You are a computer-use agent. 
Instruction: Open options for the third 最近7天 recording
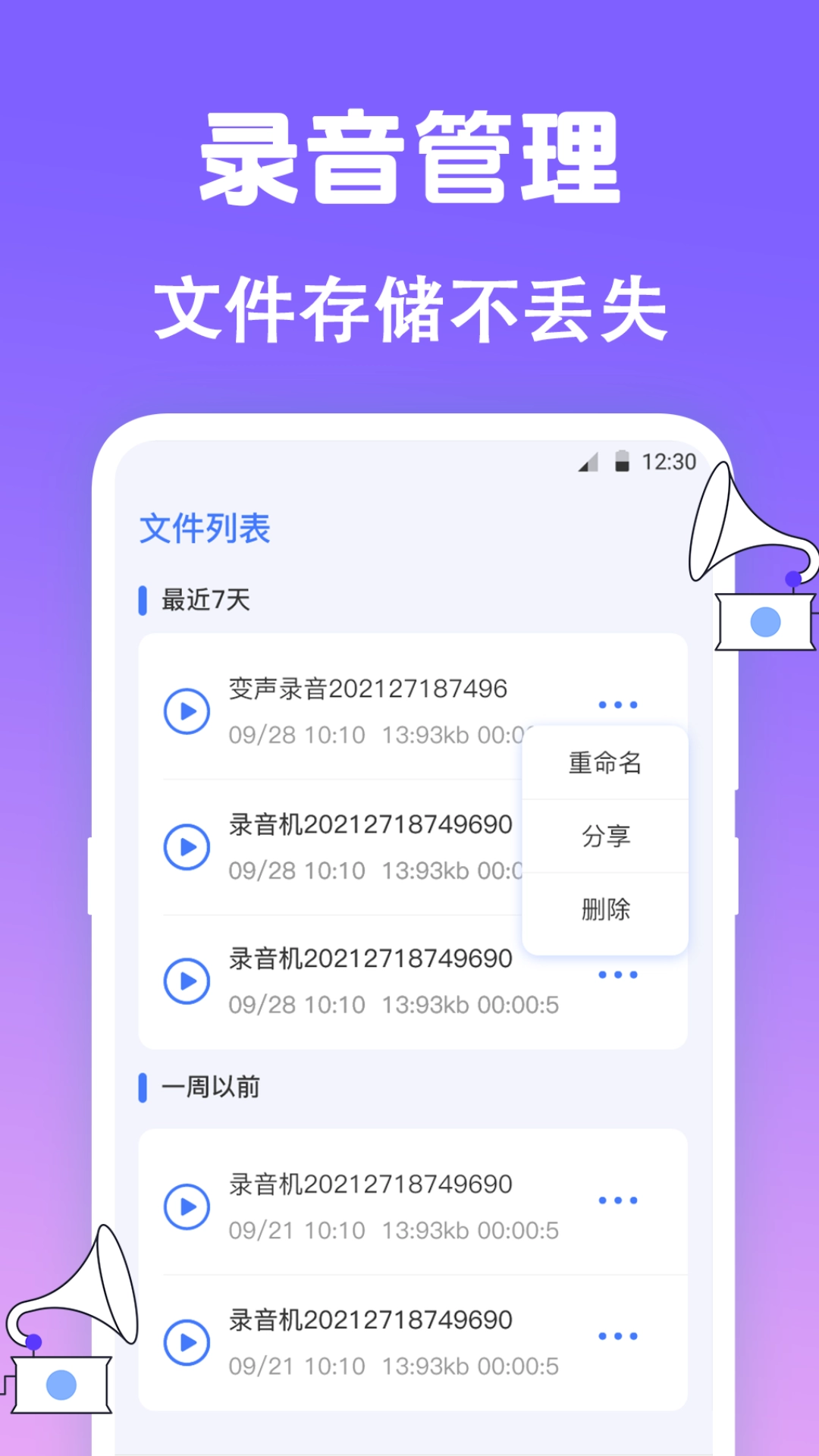620,973
